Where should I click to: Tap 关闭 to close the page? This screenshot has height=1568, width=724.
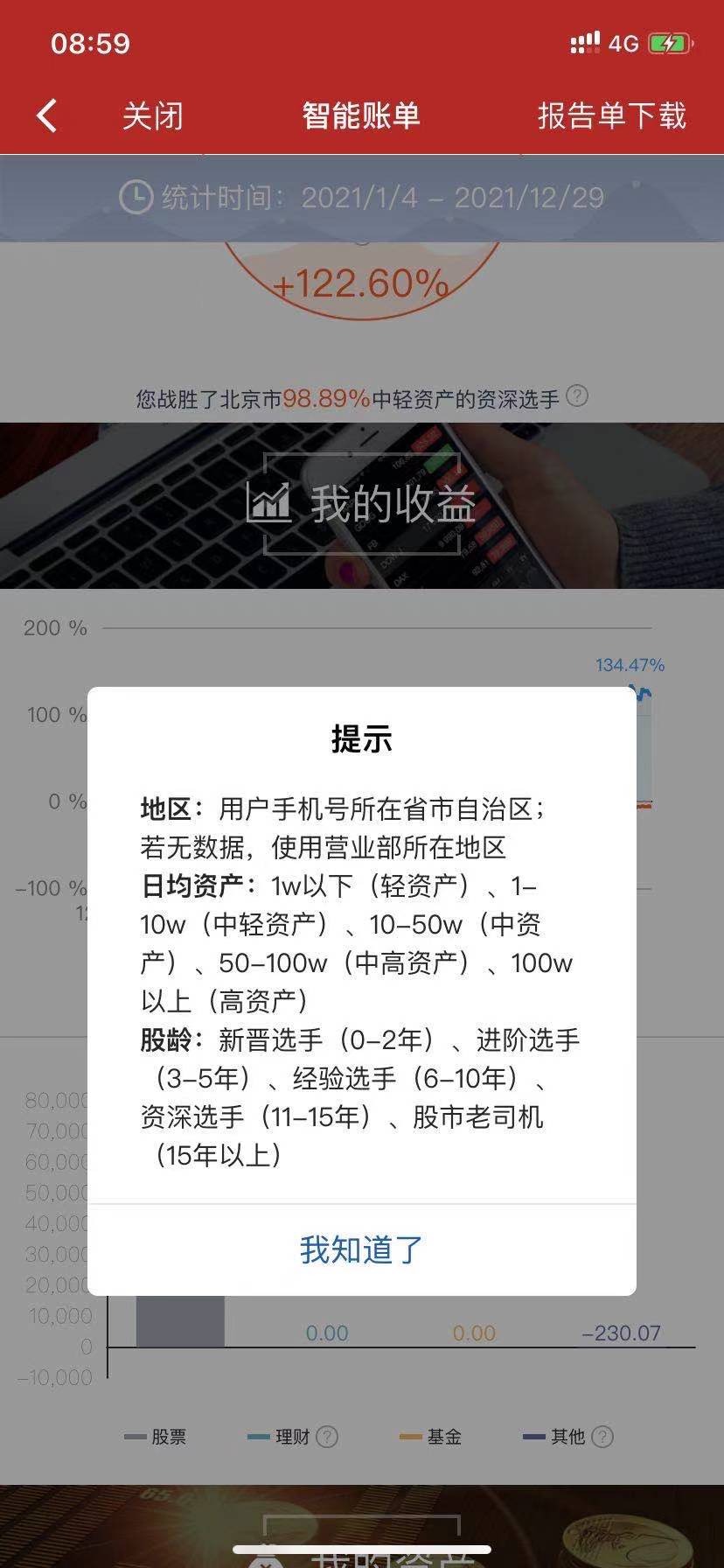coord(153,115)
